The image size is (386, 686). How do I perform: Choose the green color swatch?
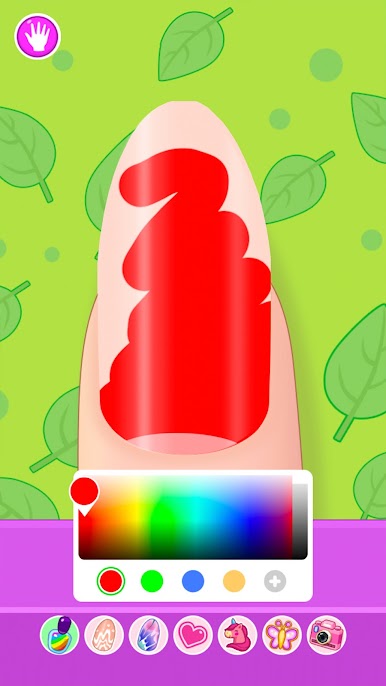coord(152,581)
